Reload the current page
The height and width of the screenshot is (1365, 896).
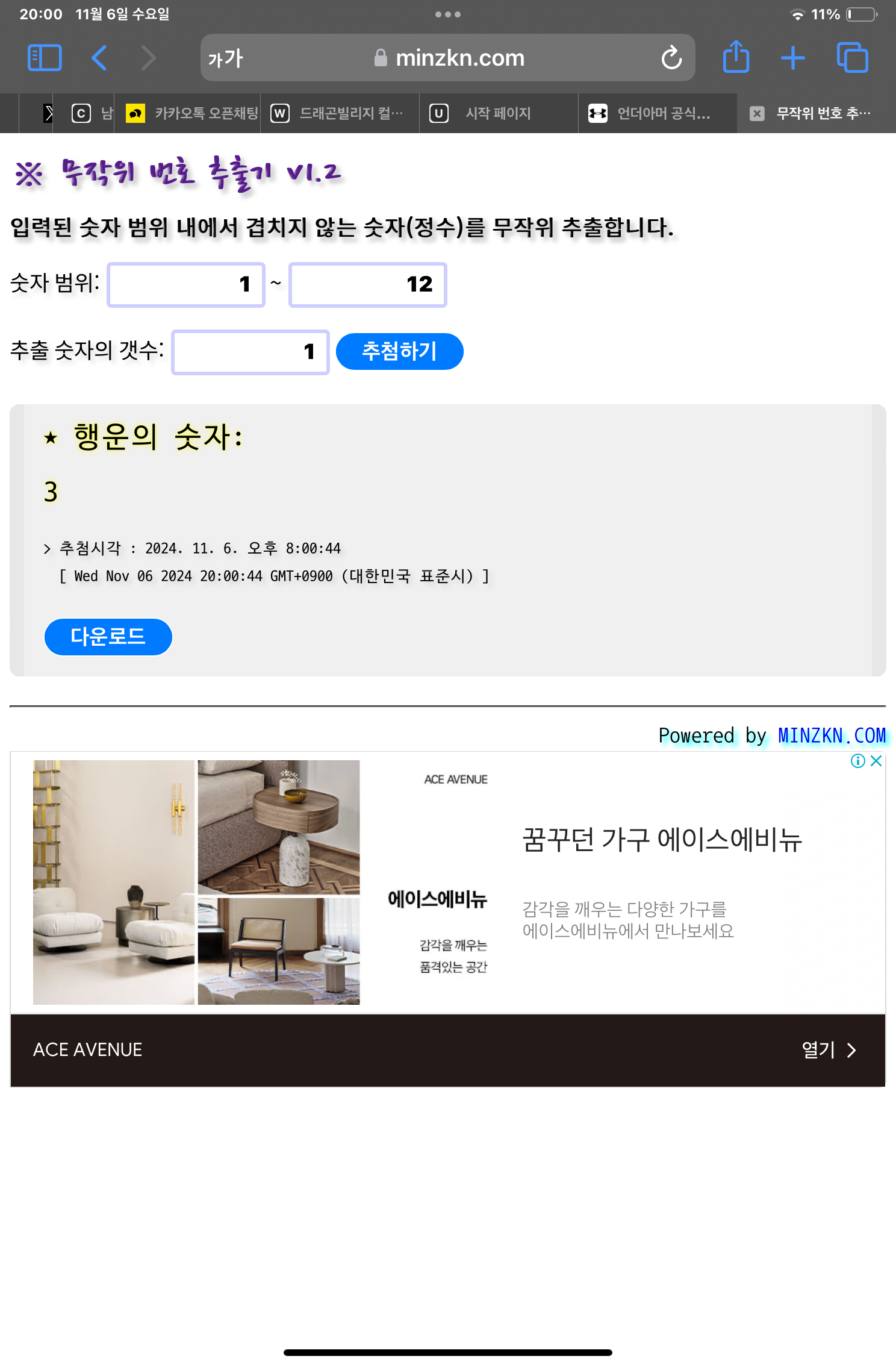(671, 58)
